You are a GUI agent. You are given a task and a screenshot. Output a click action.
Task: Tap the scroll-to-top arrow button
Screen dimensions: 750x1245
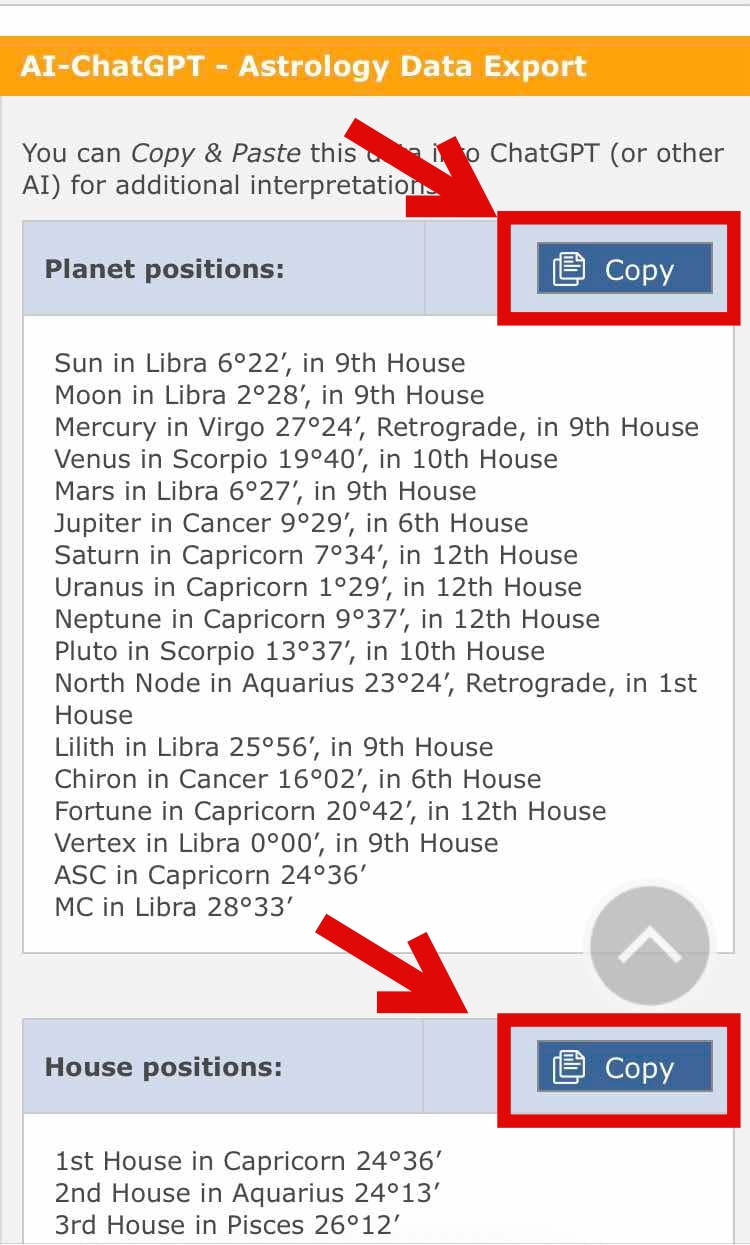tap(650, 946)
